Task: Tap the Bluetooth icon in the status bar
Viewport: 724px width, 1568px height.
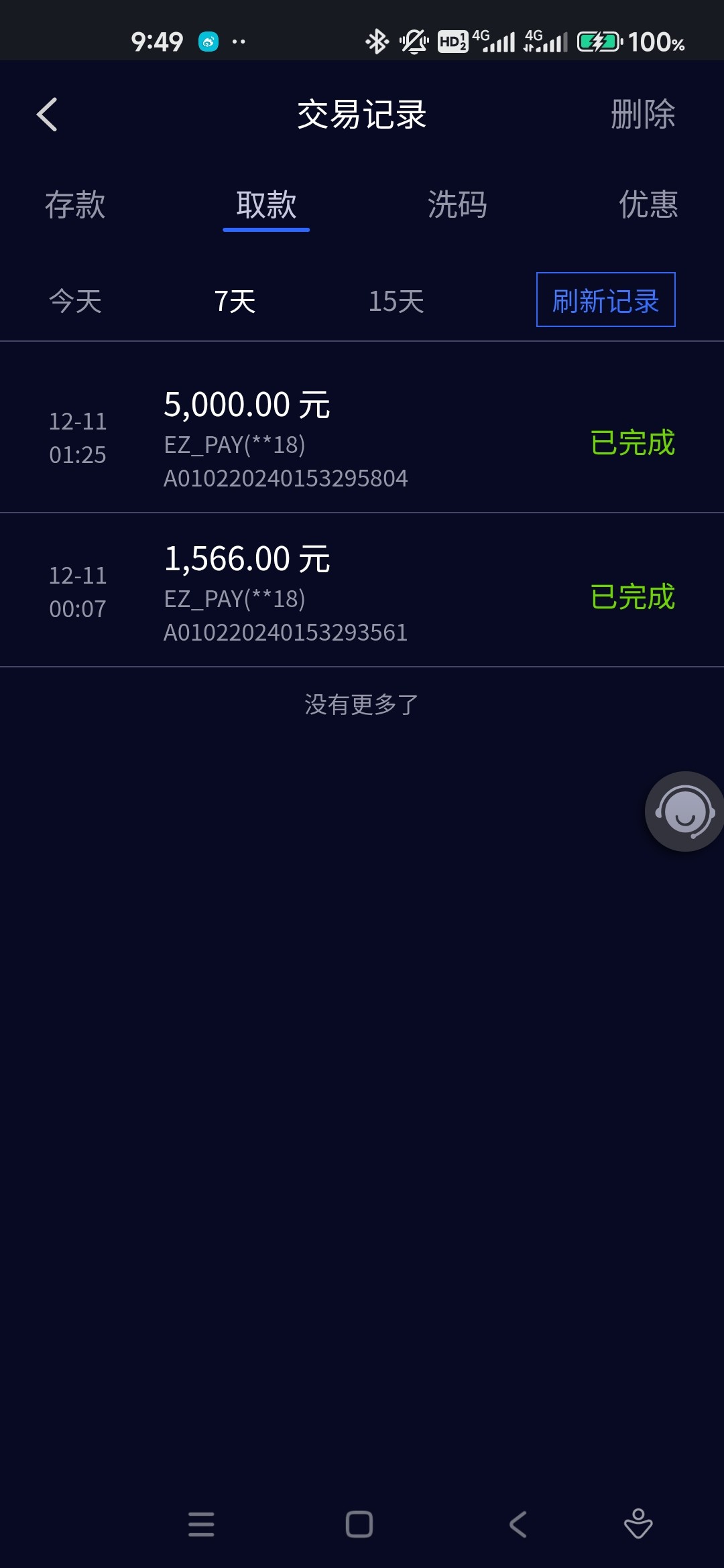Action: [377, 42]
